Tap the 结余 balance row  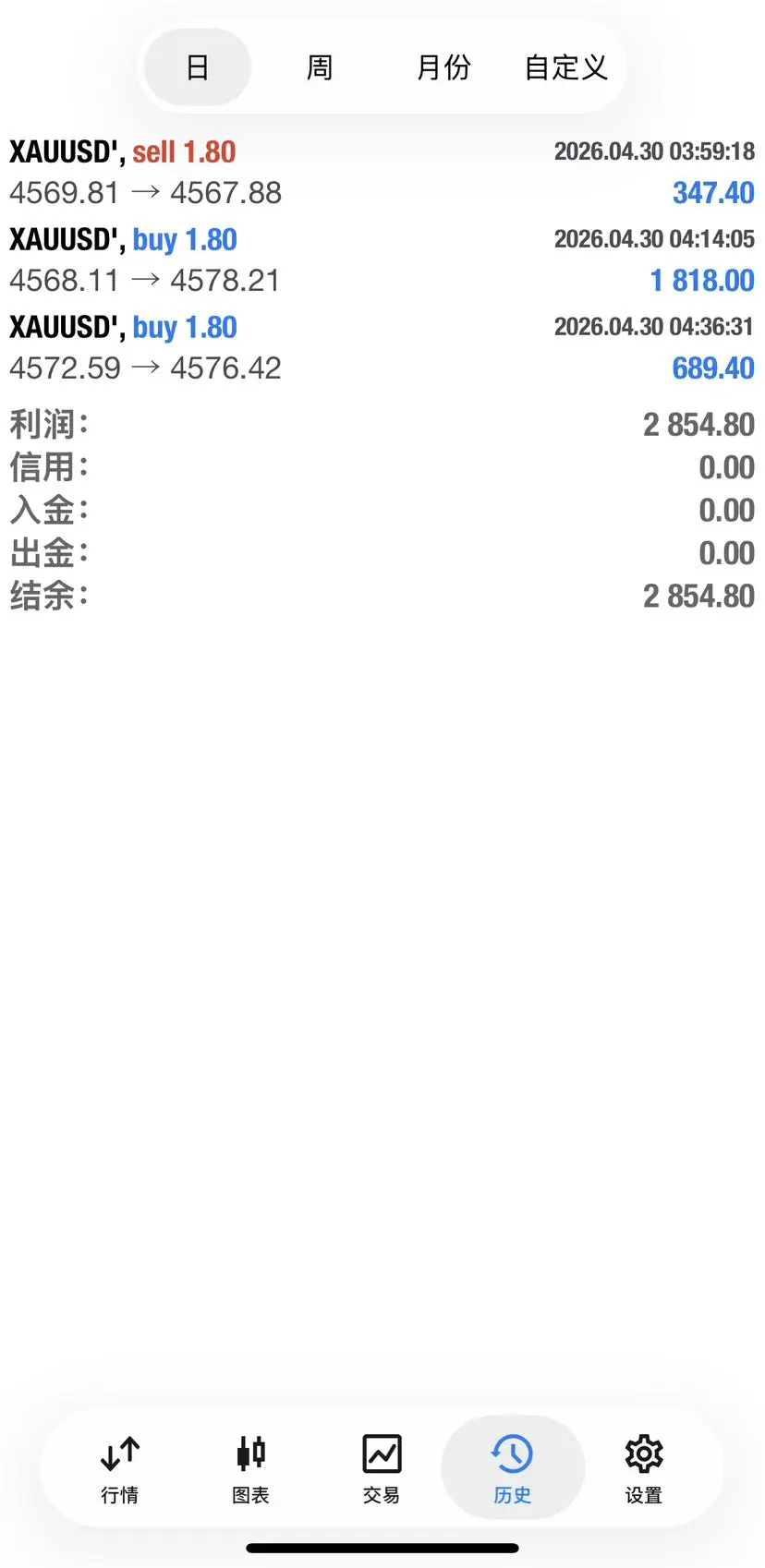(x=382, y=596)
